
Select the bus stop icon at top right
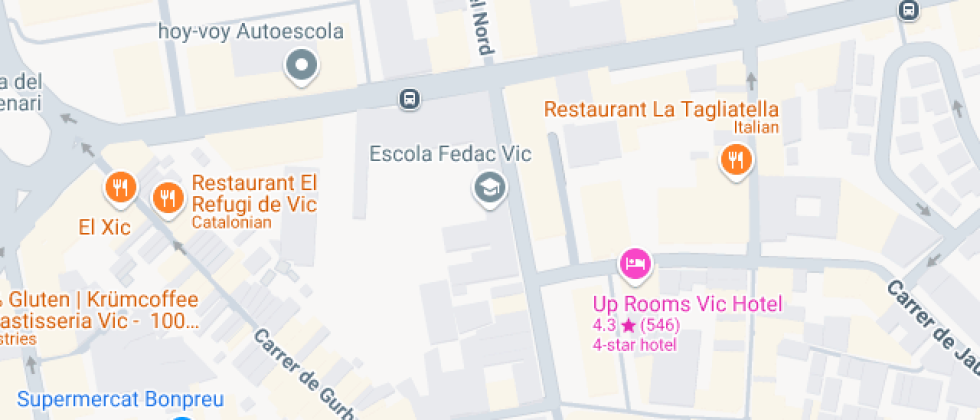pos(908,10)
